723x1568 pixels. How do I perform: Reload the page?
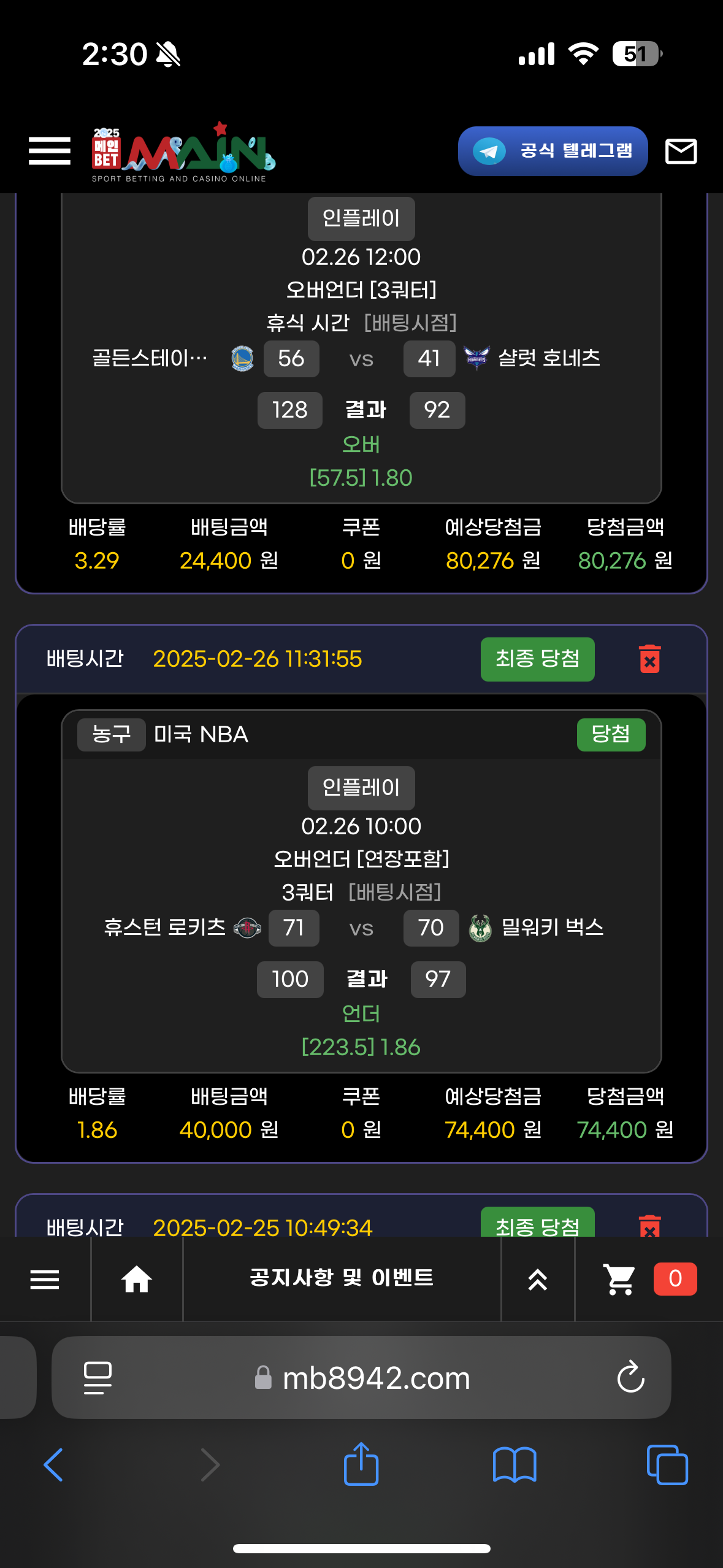pos(630,1378)
